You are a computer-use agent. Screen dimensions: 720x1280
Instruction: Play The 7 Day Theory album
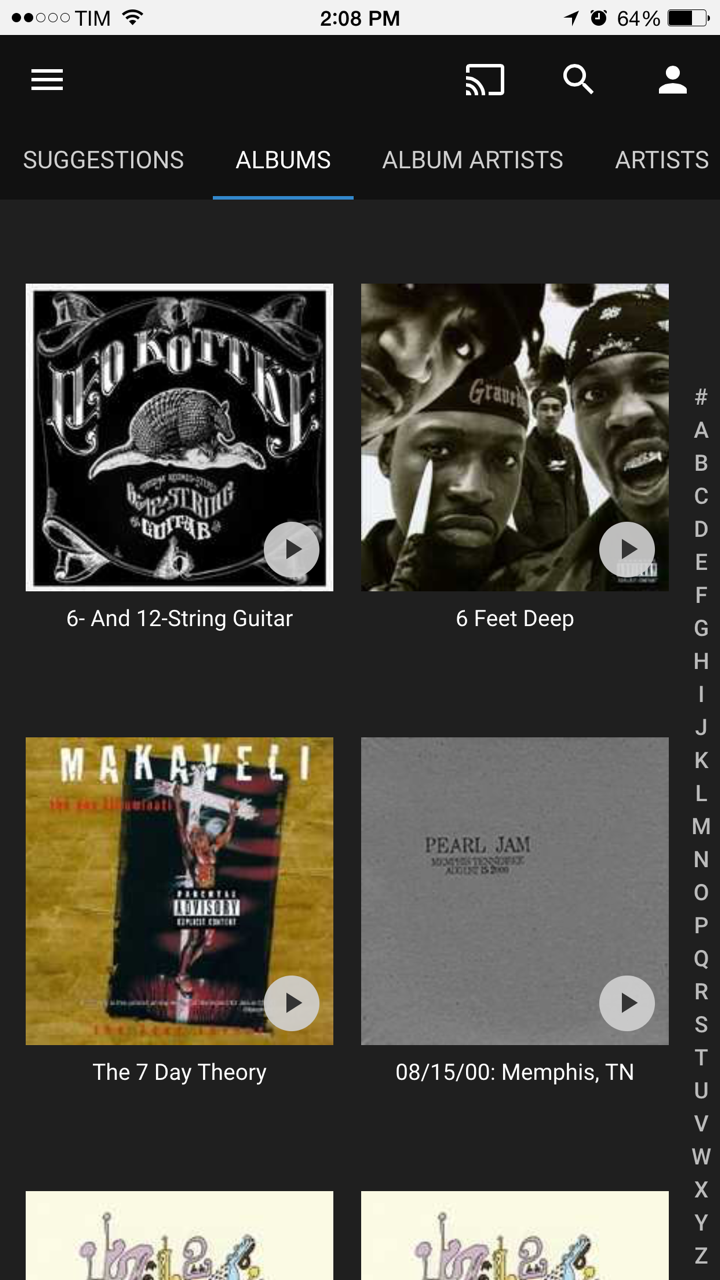pyautogui.click(x=292, y=1003)
